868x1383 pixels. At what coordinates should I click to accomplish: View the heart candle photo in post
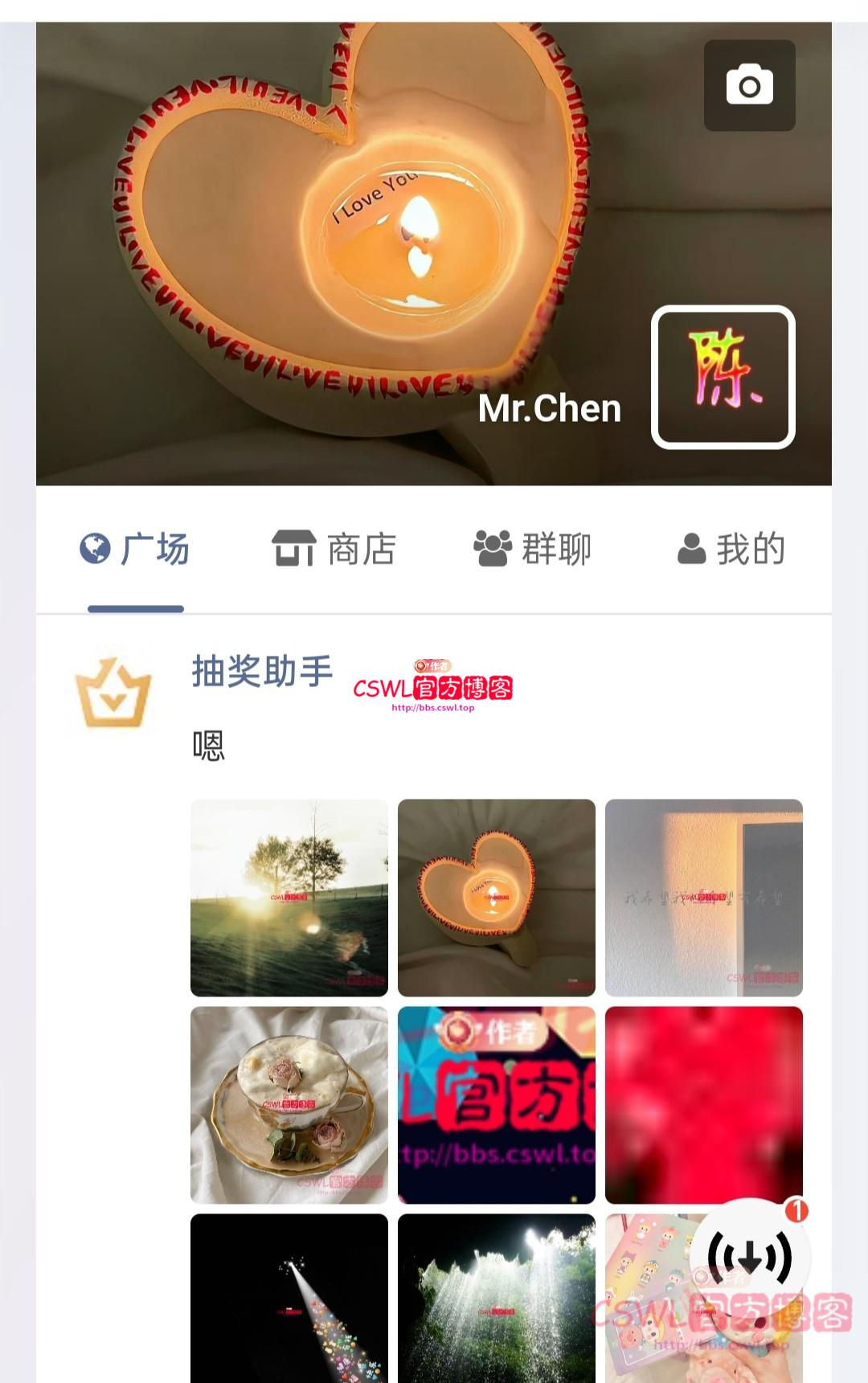pos(497,898)
